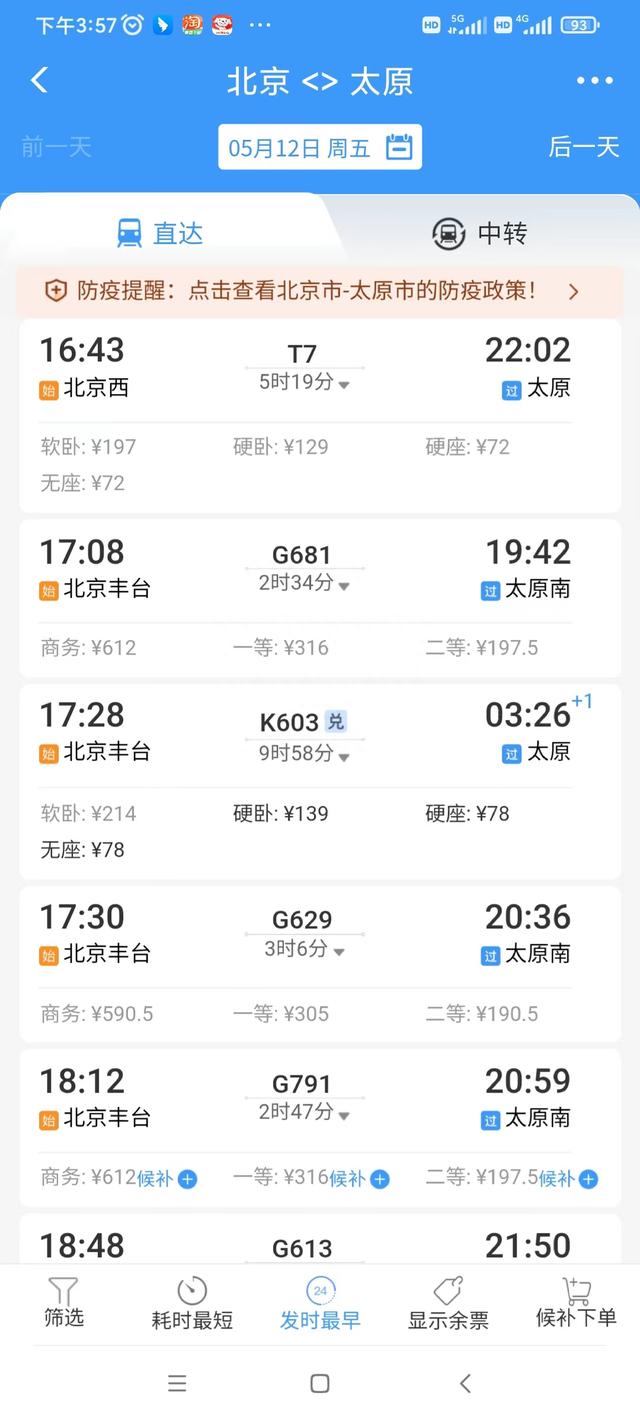Image resolution: width=640 pixels, height=1422 pixels.
Task: Toggle 显示余票 remaining tickets
Action: pos(448,1304)
